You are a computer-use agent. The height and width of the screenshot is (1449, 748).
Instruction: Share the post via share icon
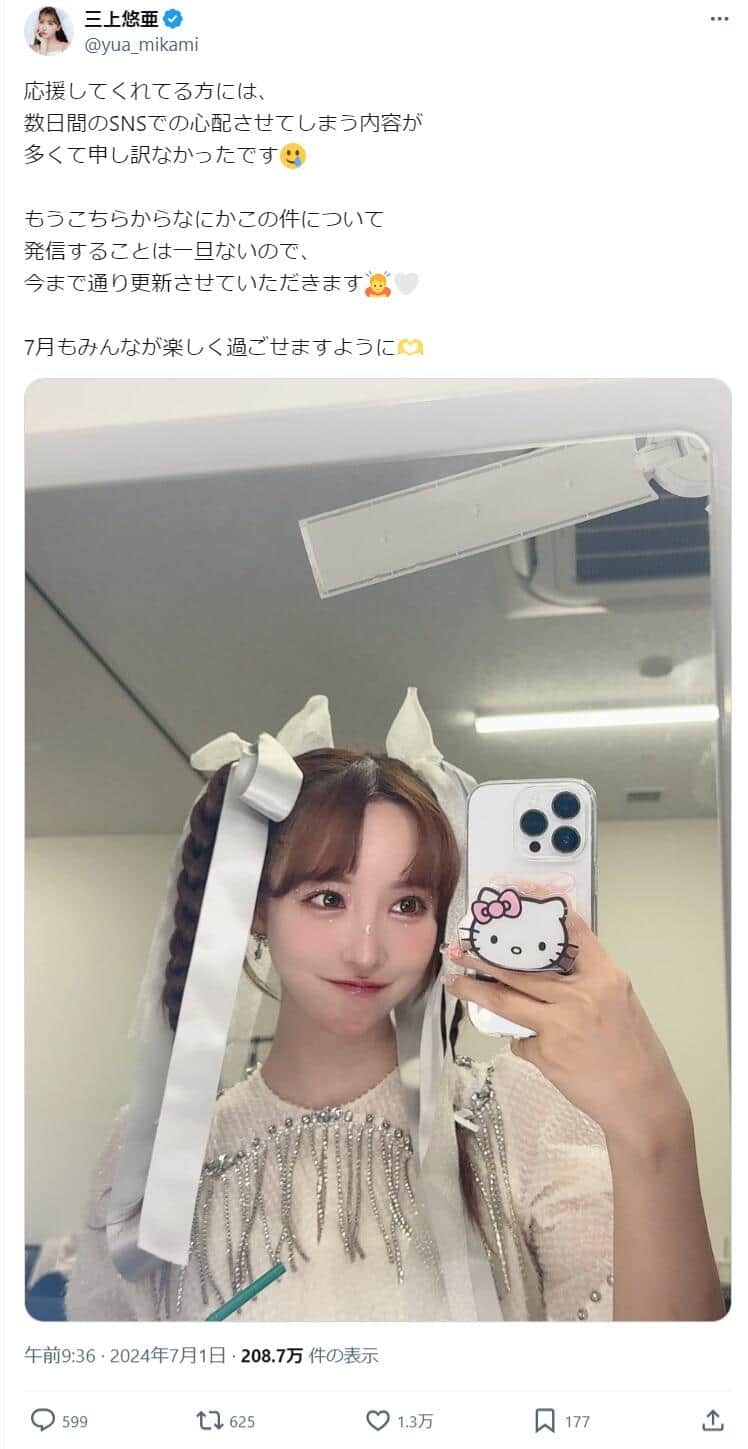[x=712, y=1420]
